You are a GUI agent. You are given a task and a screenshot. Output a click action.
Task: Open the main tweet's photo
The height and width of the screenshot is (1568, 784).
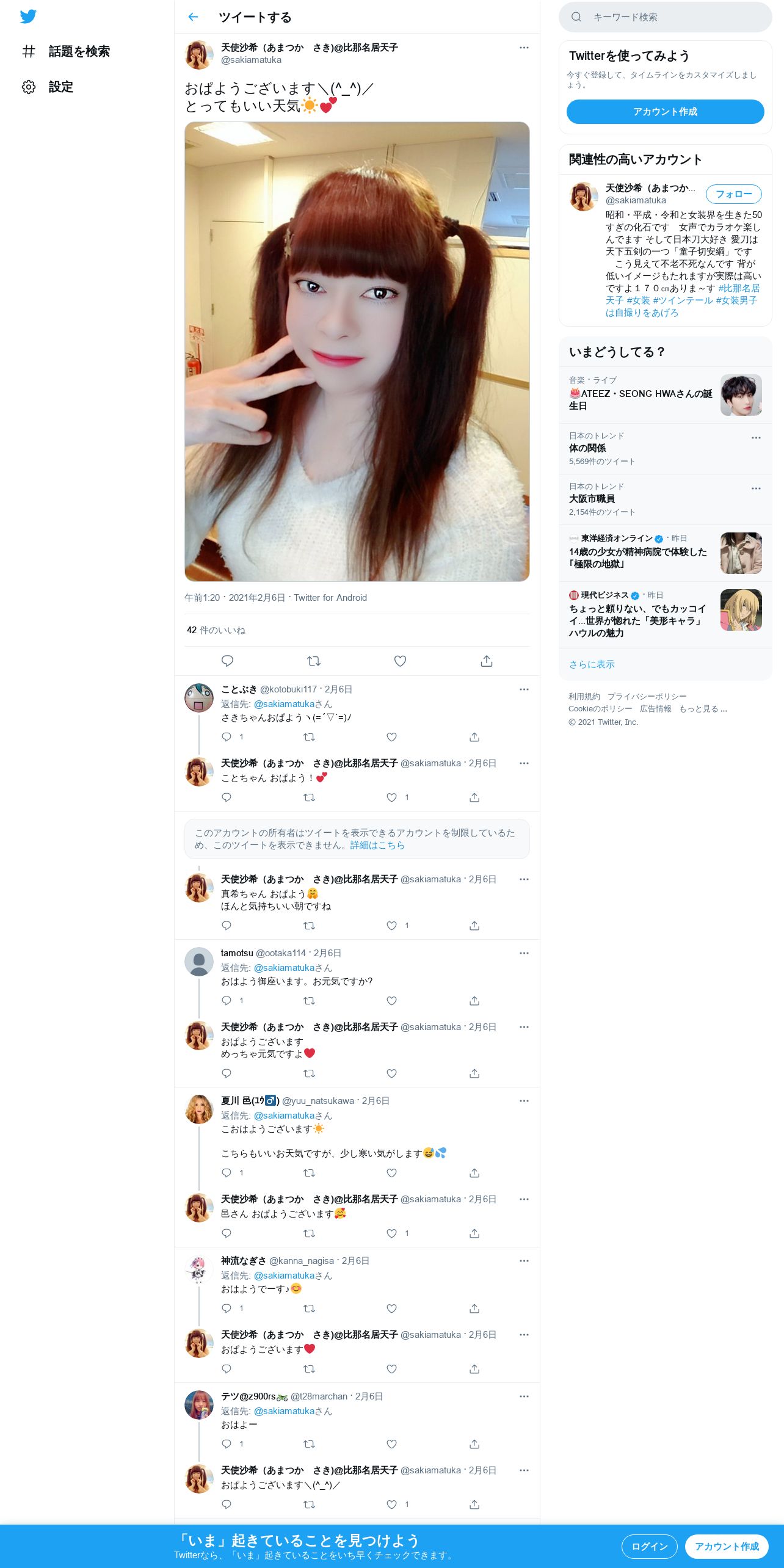(357, 352)
